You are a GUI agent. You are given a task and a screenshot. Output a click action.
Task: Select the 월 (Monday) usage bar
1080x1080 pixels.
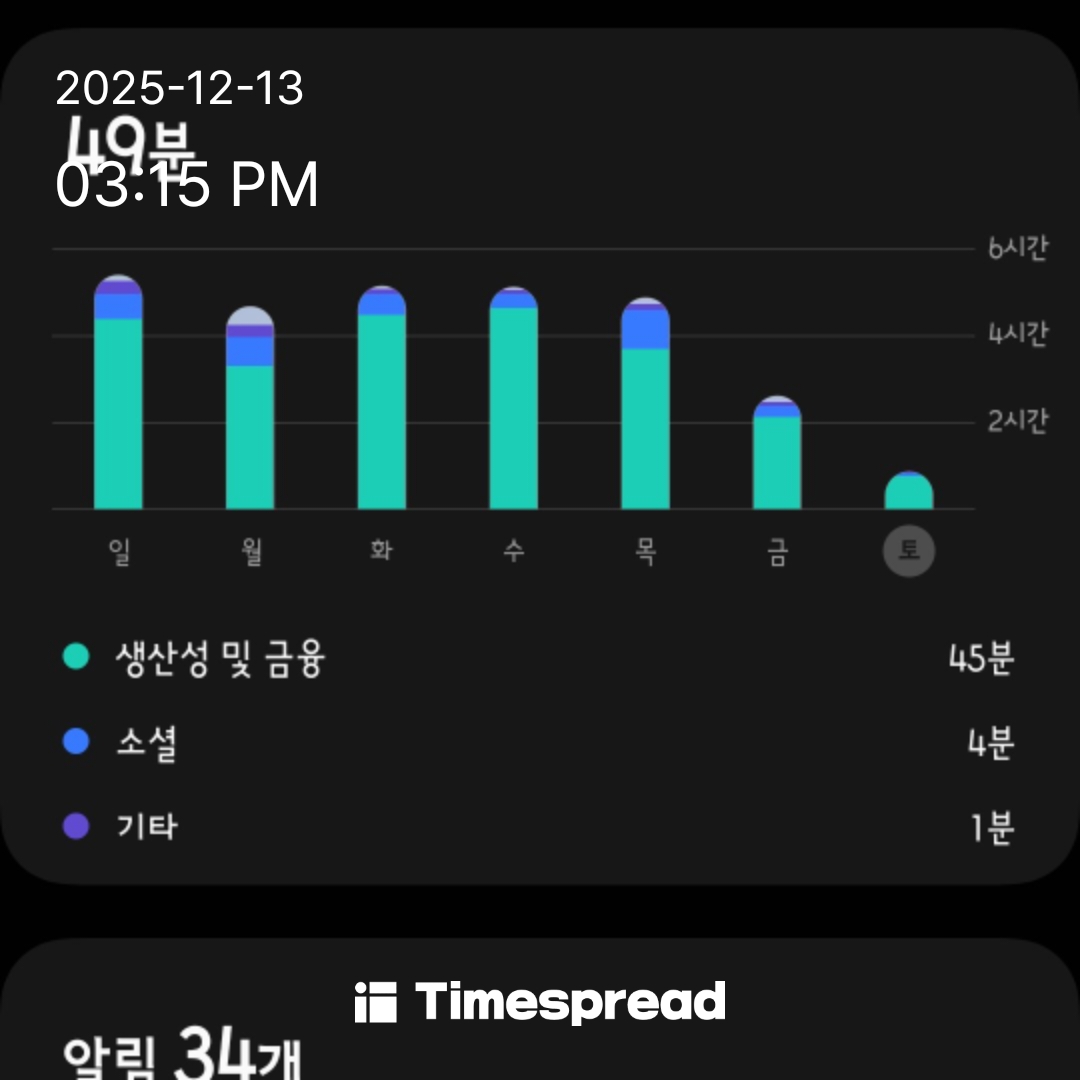(250, 410)
